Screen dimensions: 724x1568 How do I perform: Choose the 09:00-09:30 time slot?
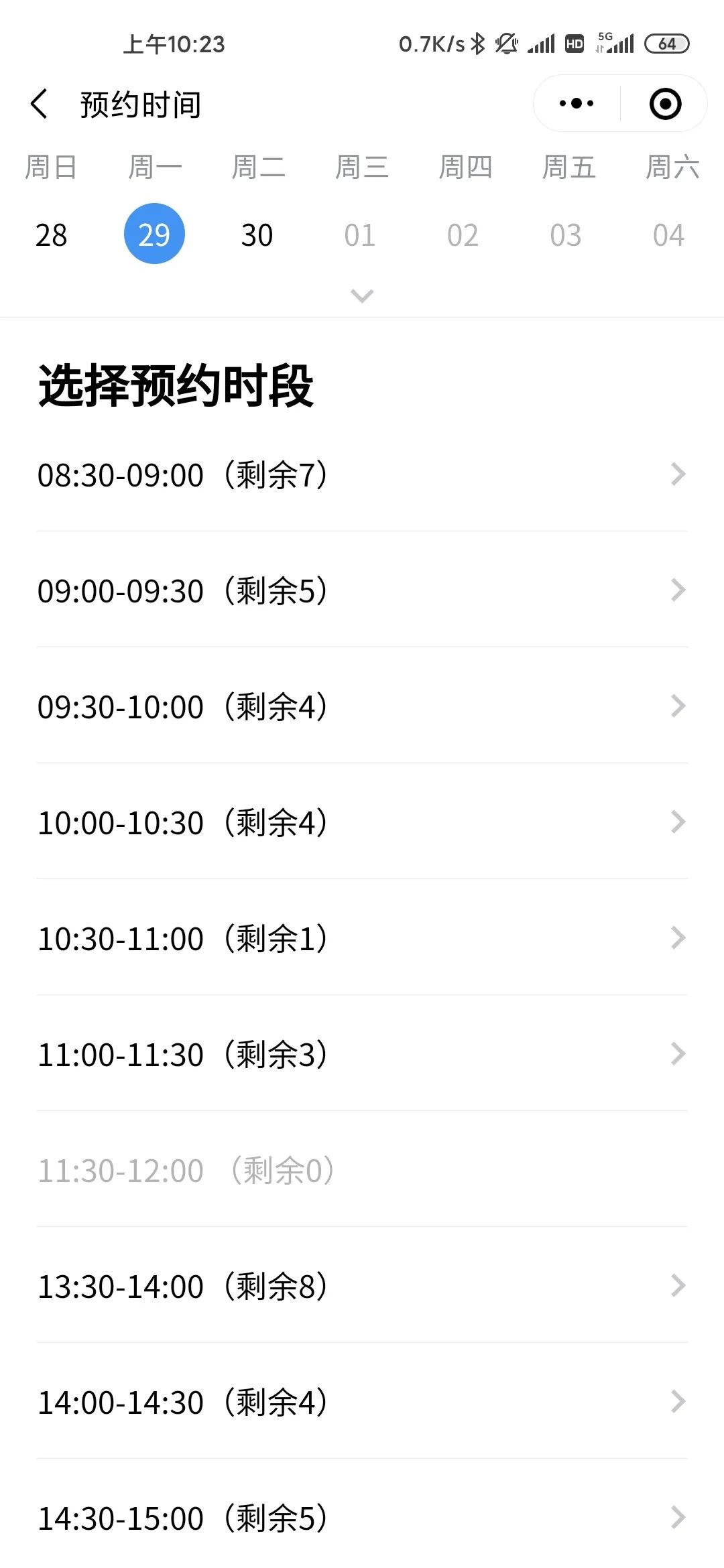pos(362,590)
